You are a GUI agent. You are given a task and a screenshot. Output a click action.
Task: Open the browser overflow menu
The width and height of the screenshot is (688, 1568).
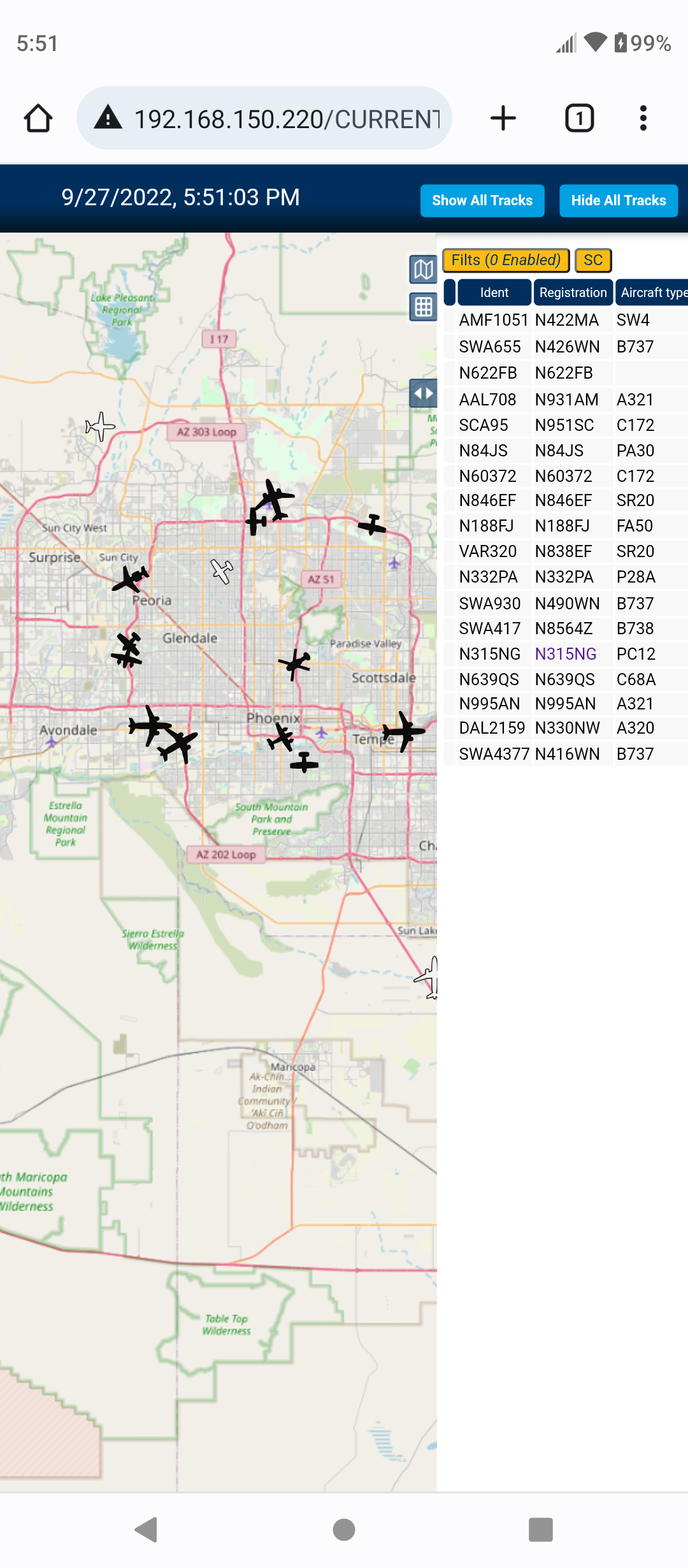click(x=643, y=119)
